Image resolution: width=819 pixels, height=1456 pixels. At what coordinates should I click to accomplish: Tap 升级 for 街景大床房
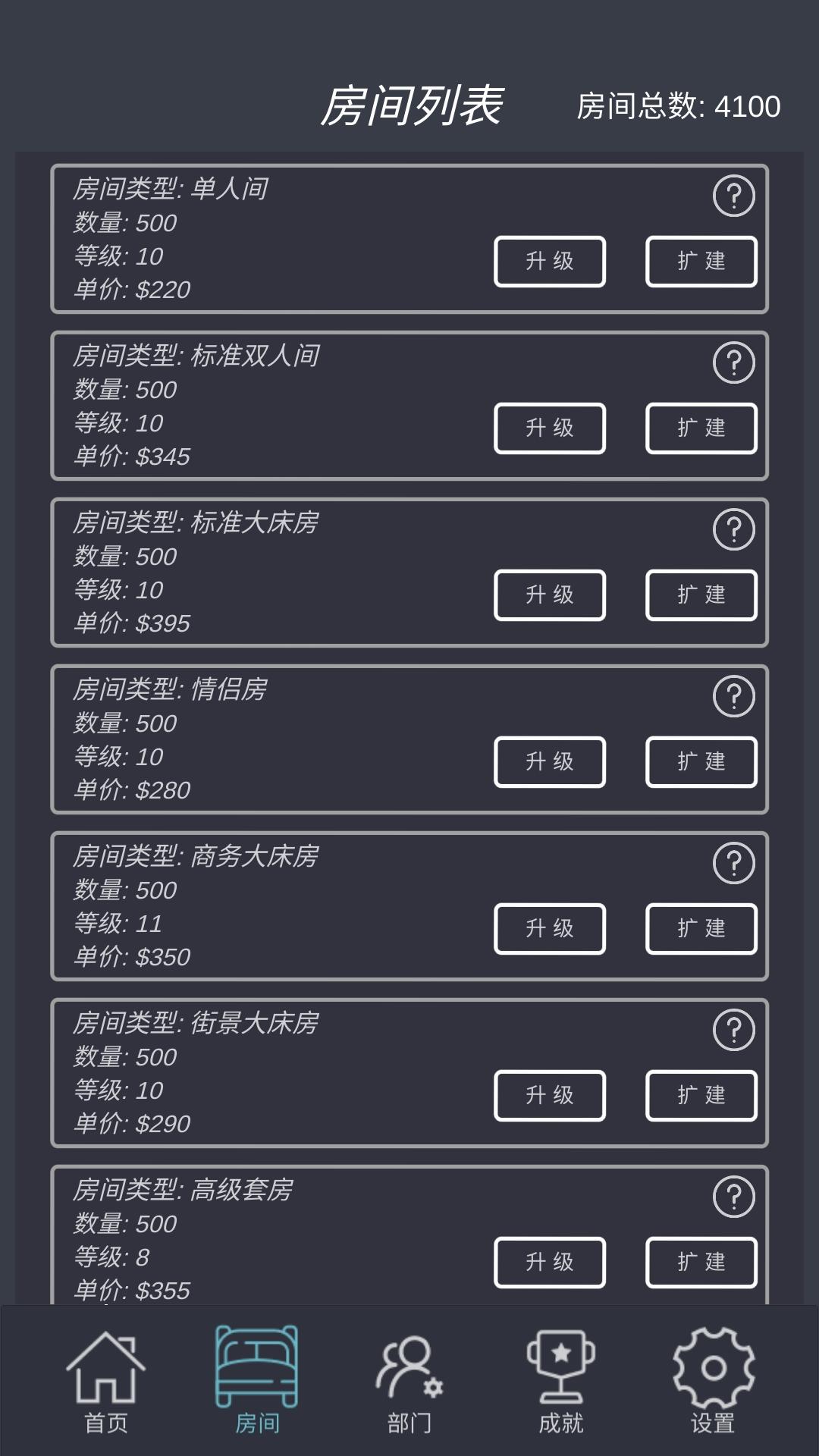(x=550, y=1096)
